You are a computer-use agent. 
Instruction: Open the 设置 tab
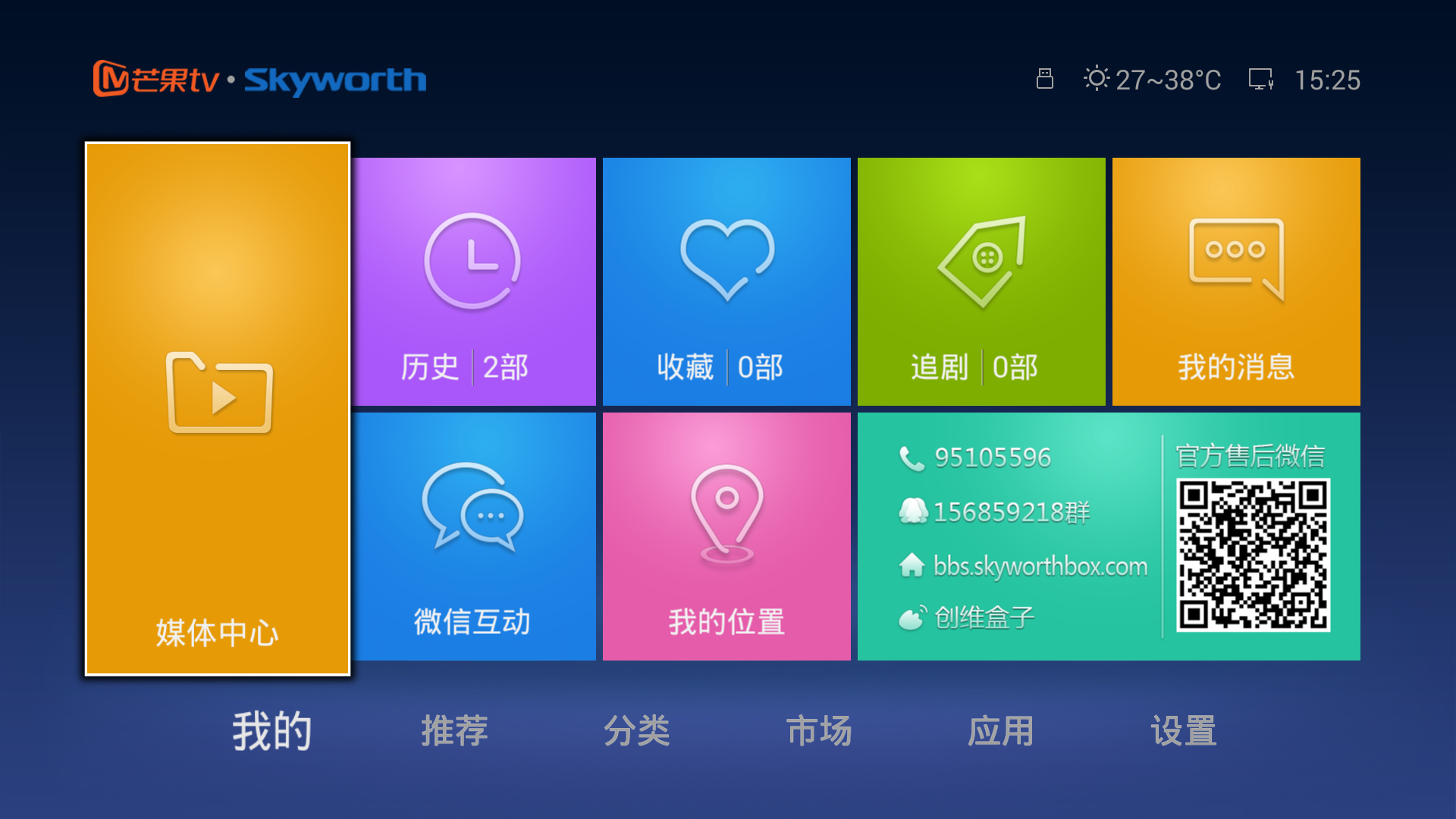[x=1184, y=732]
